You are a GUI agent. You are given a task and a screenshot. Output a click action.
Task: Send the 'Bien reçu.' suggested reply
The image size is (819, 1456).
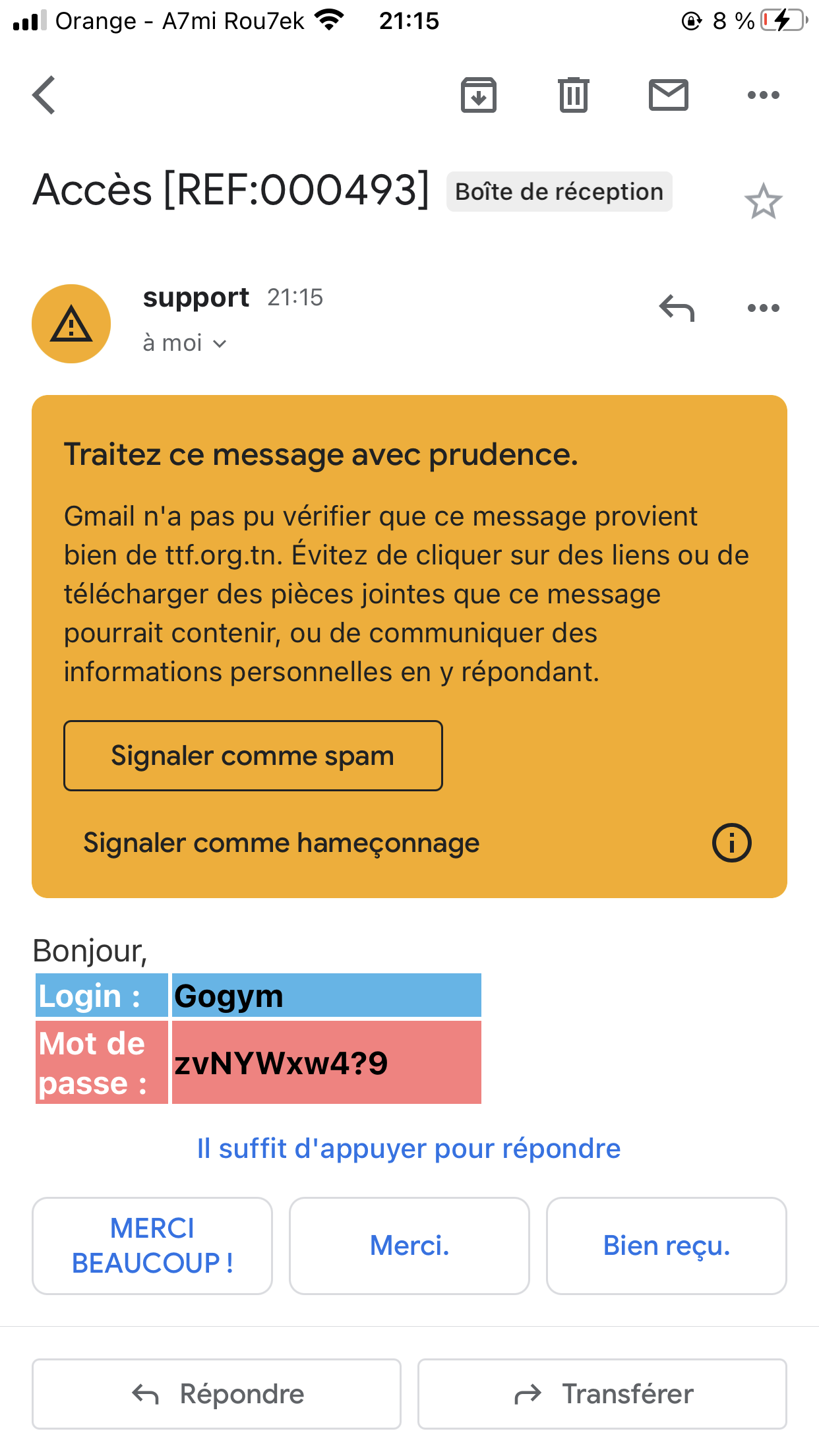(667, 1246)
